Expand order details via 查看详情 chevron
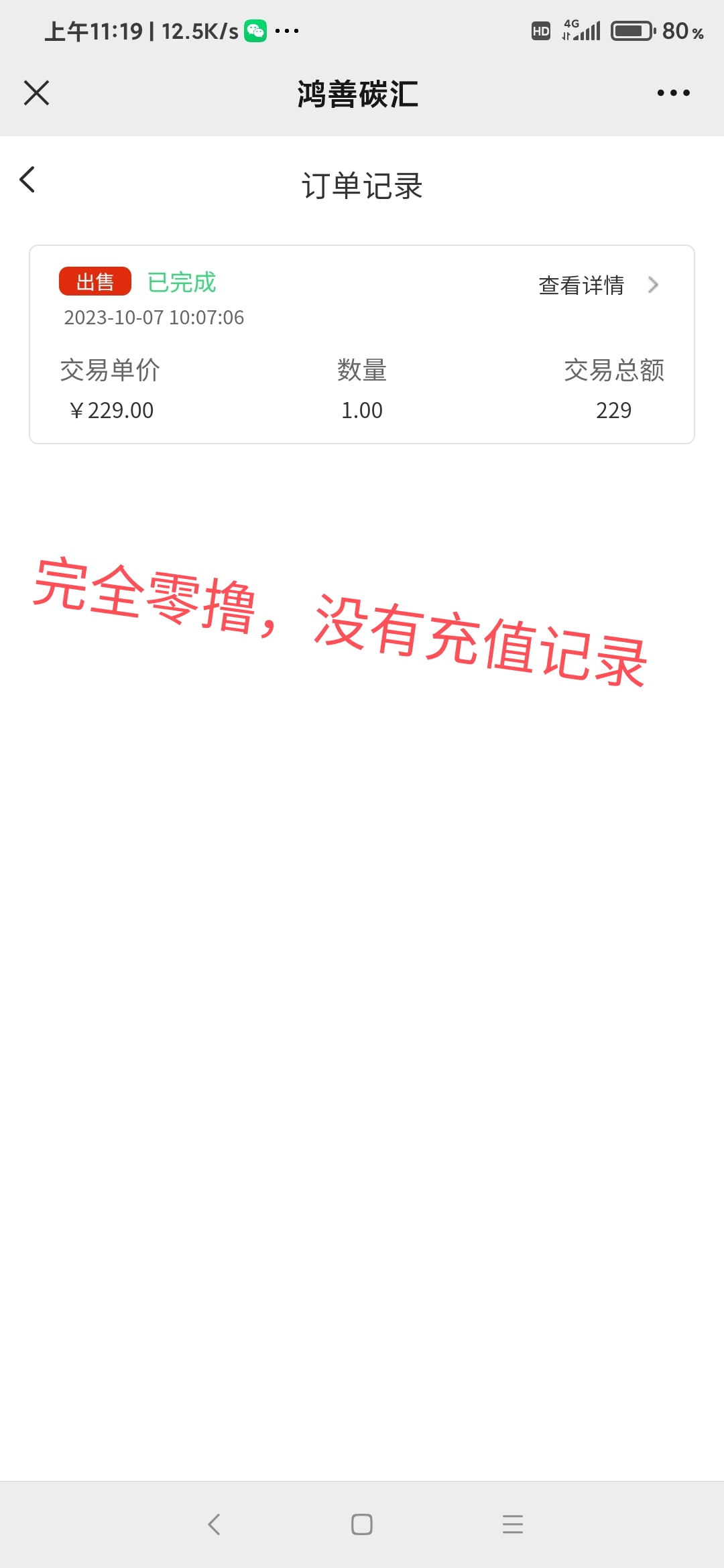Screen dimensions: 724x1568 click(x=652, y=285)
